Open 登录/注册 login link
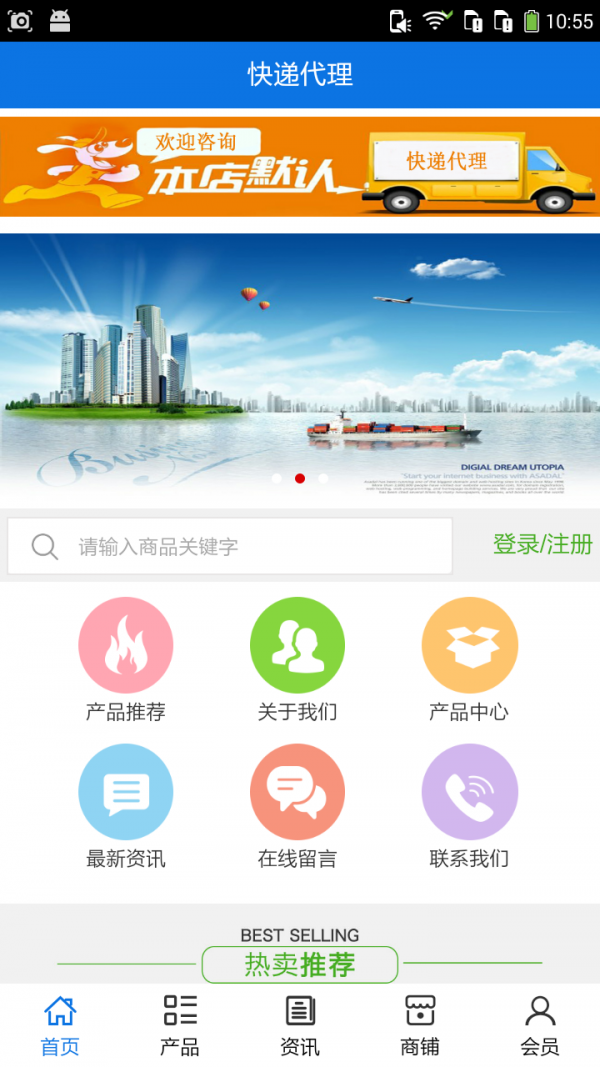 click(542, 544)
